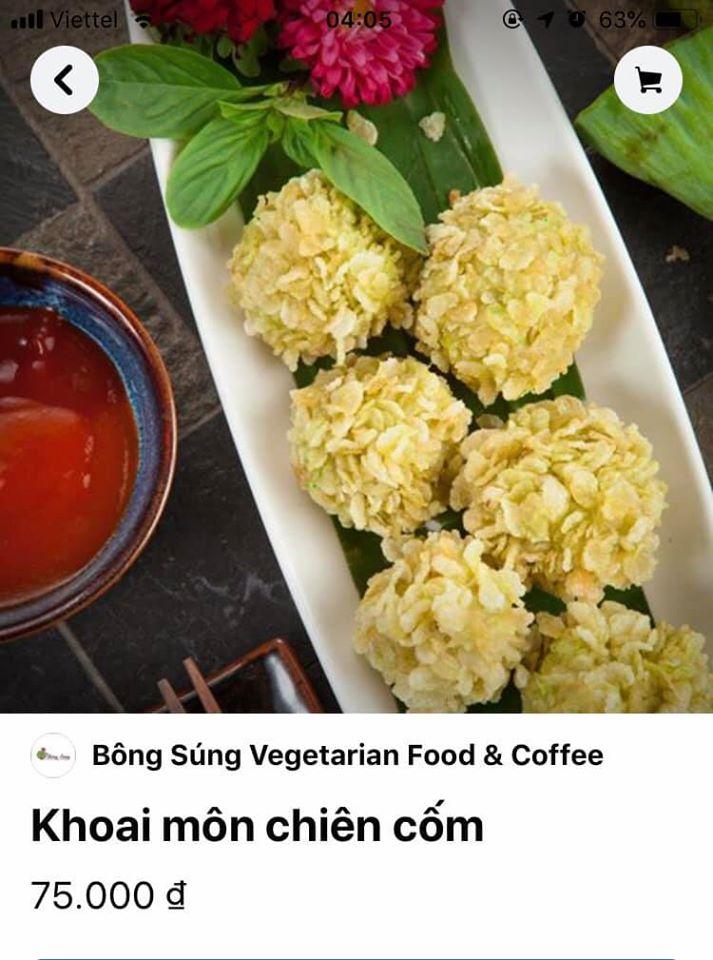Go back using the arrow icon
Viewport: 713px width, 960px height.
pyautogui.click(x=64, y=80)
